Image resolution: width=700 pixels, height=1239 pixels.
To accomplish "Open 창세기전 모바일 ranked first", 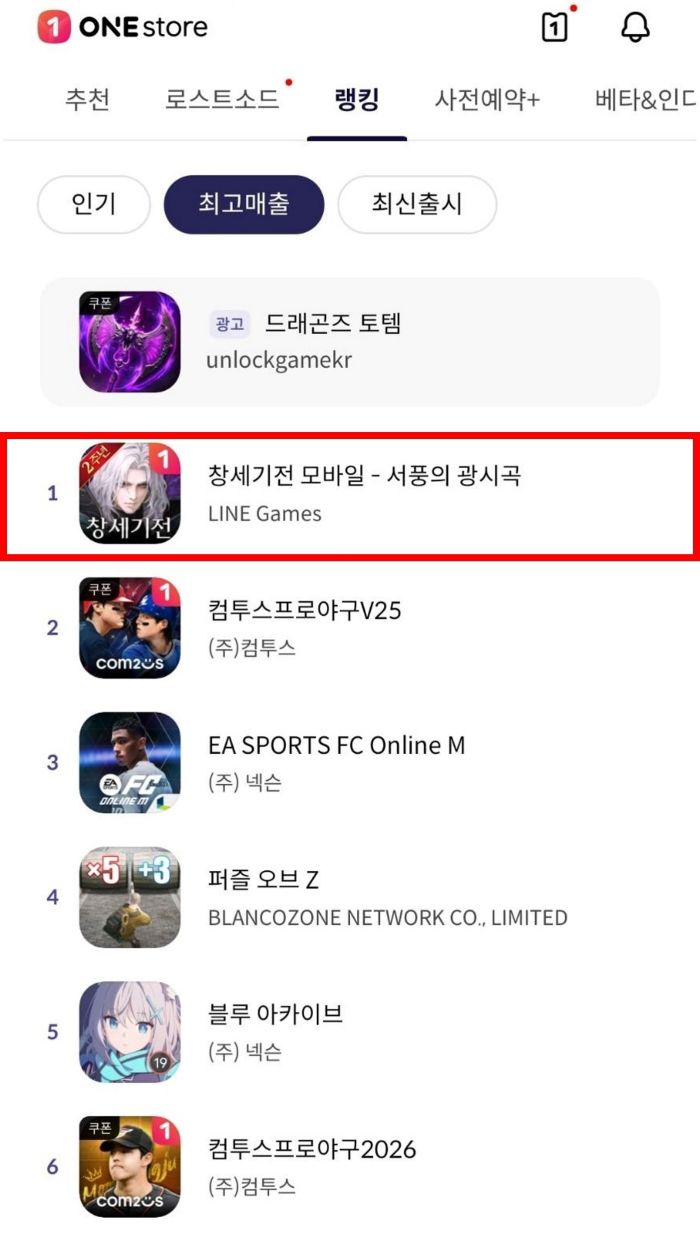I will [x=350, y=493].
